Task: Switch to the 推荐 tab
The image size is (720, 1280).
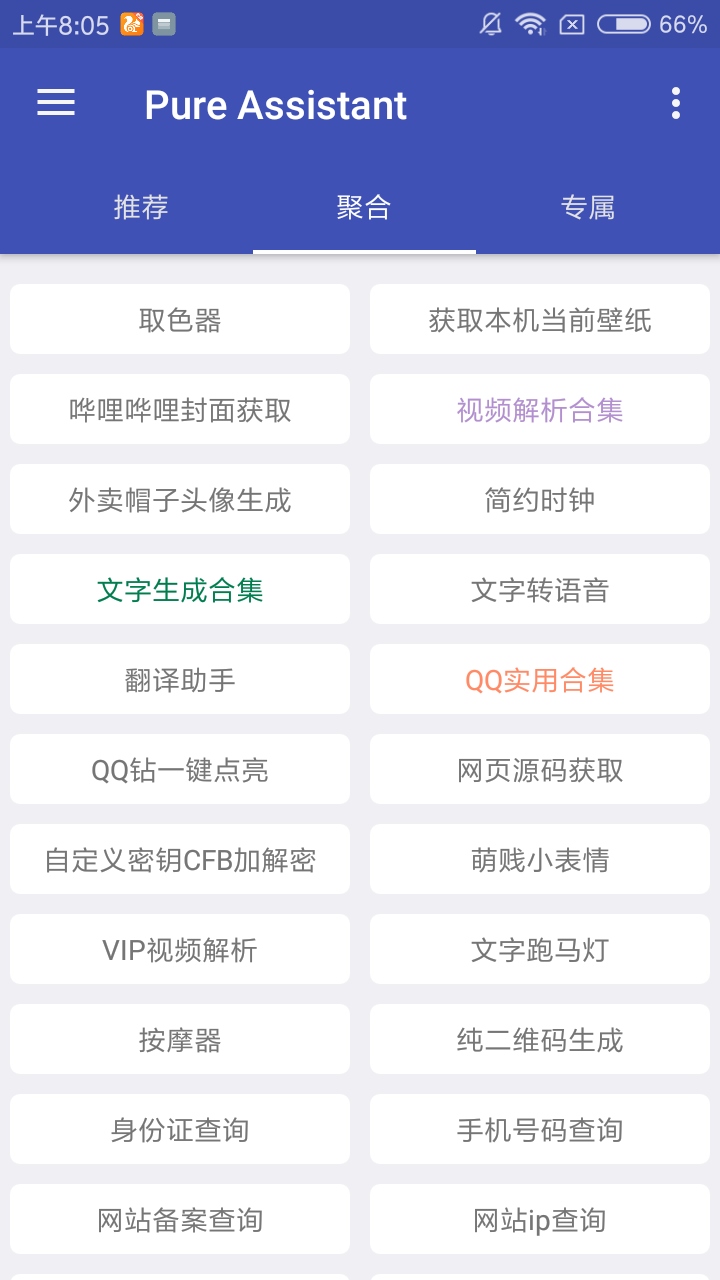Action: coord(140,207)
